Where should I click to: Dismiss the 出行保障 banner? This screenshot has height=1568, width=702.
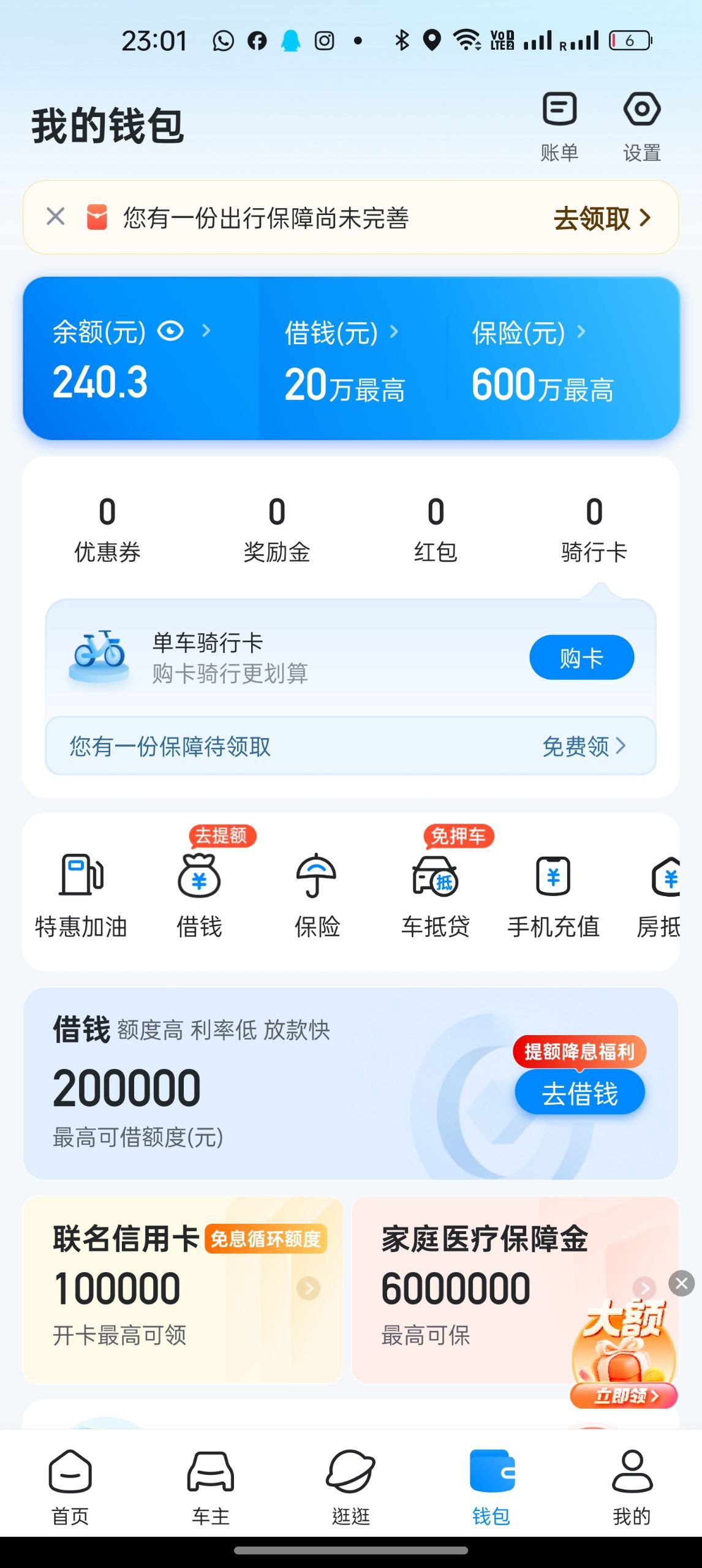(56, 216)
